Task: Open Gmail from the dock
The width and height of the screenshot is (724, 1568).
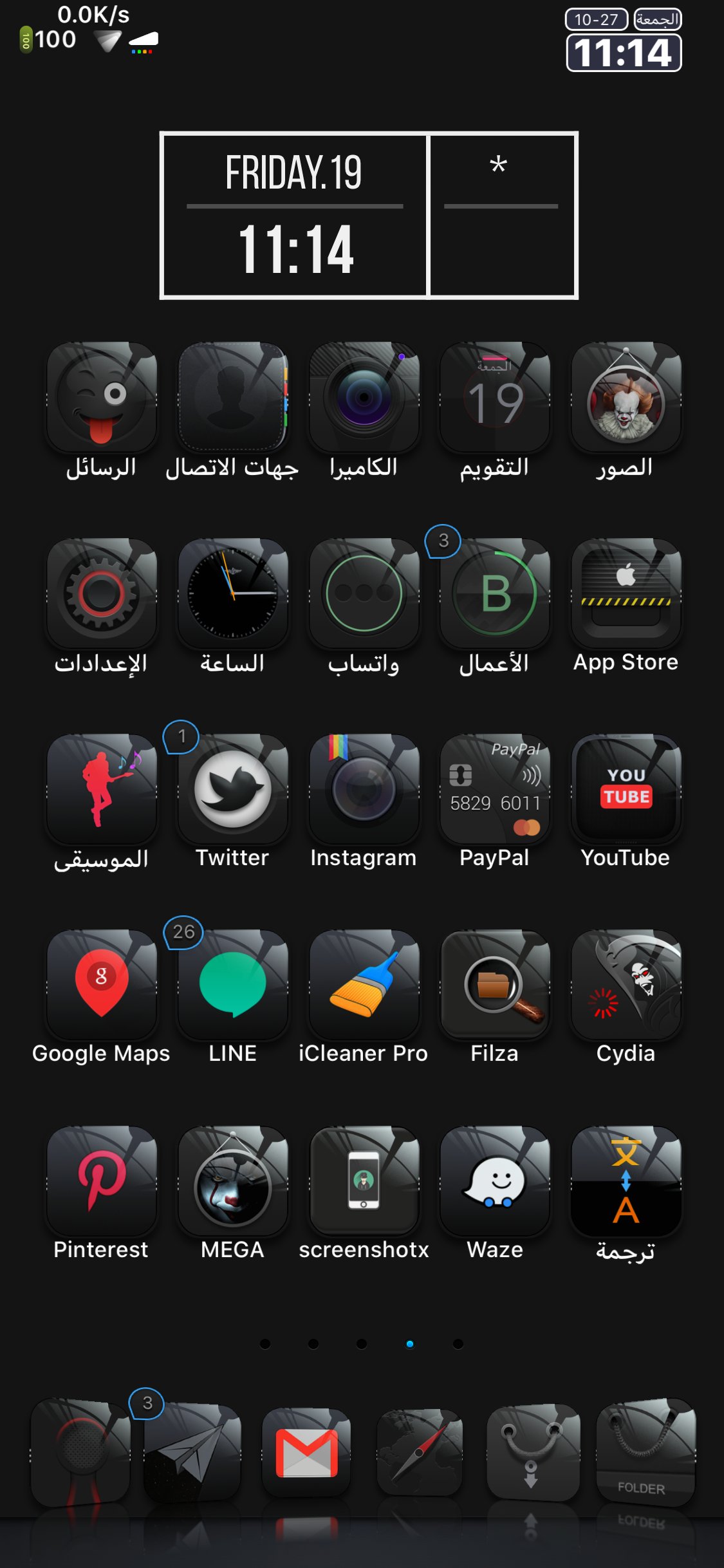Action: coord(307,1453)
